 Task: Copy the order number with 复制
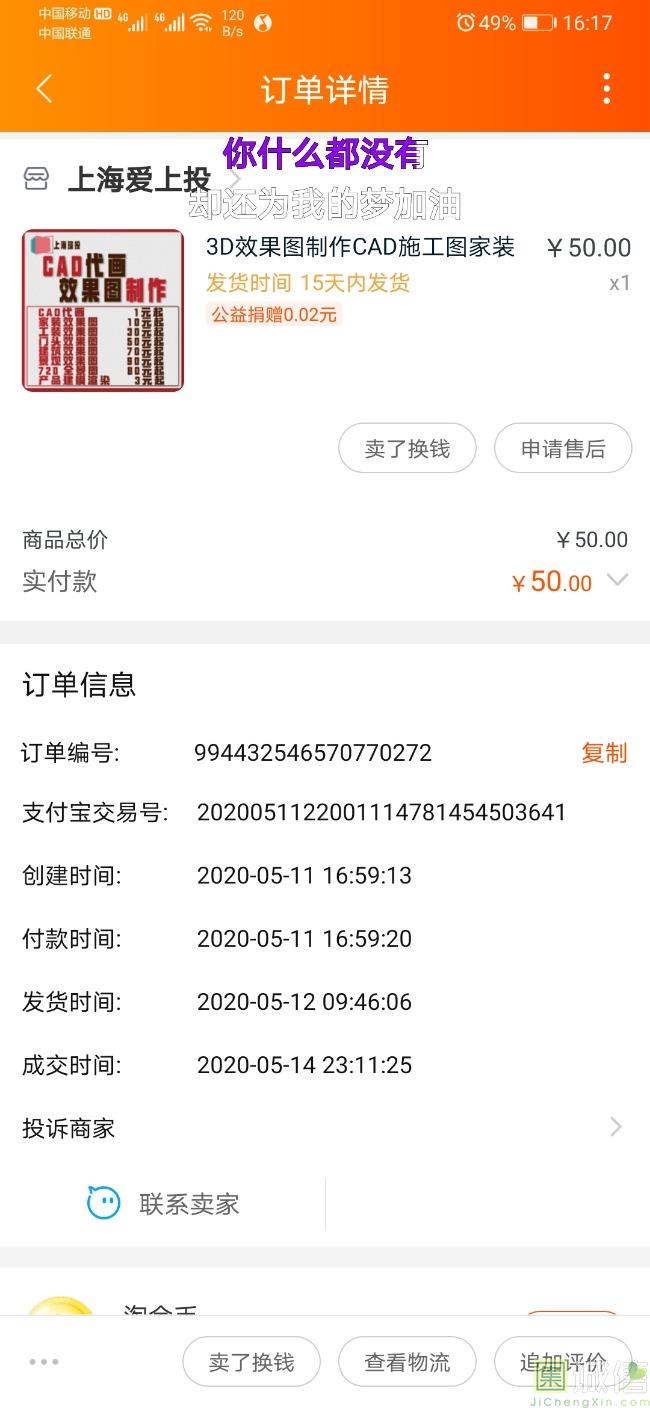604,753
